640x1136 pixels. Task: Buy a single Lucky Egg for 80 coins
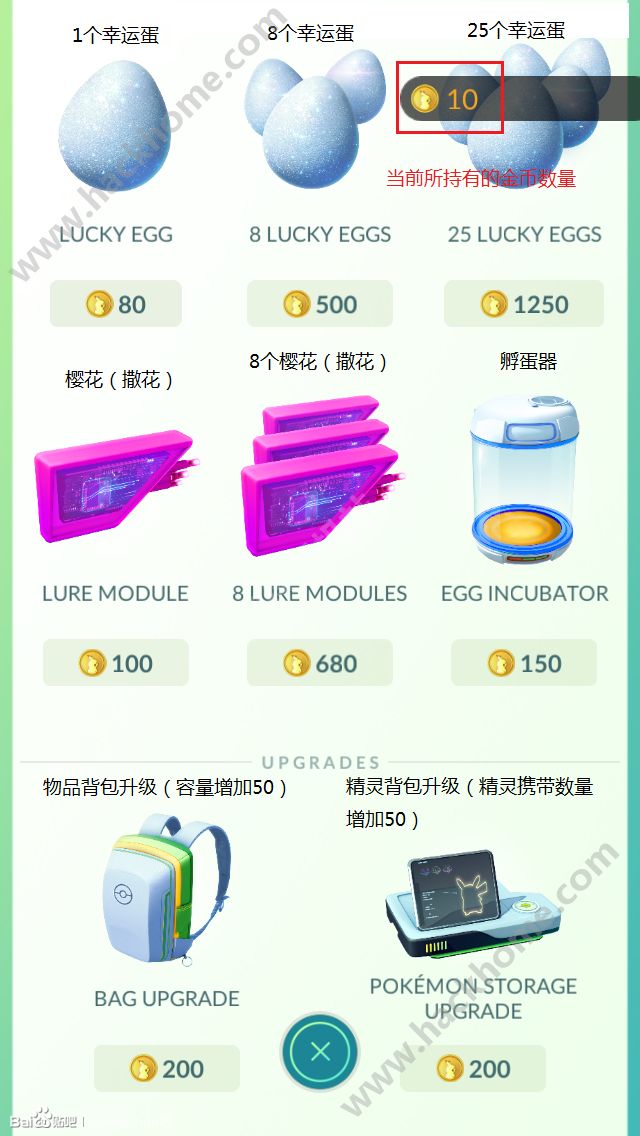(x=116, y=304)
